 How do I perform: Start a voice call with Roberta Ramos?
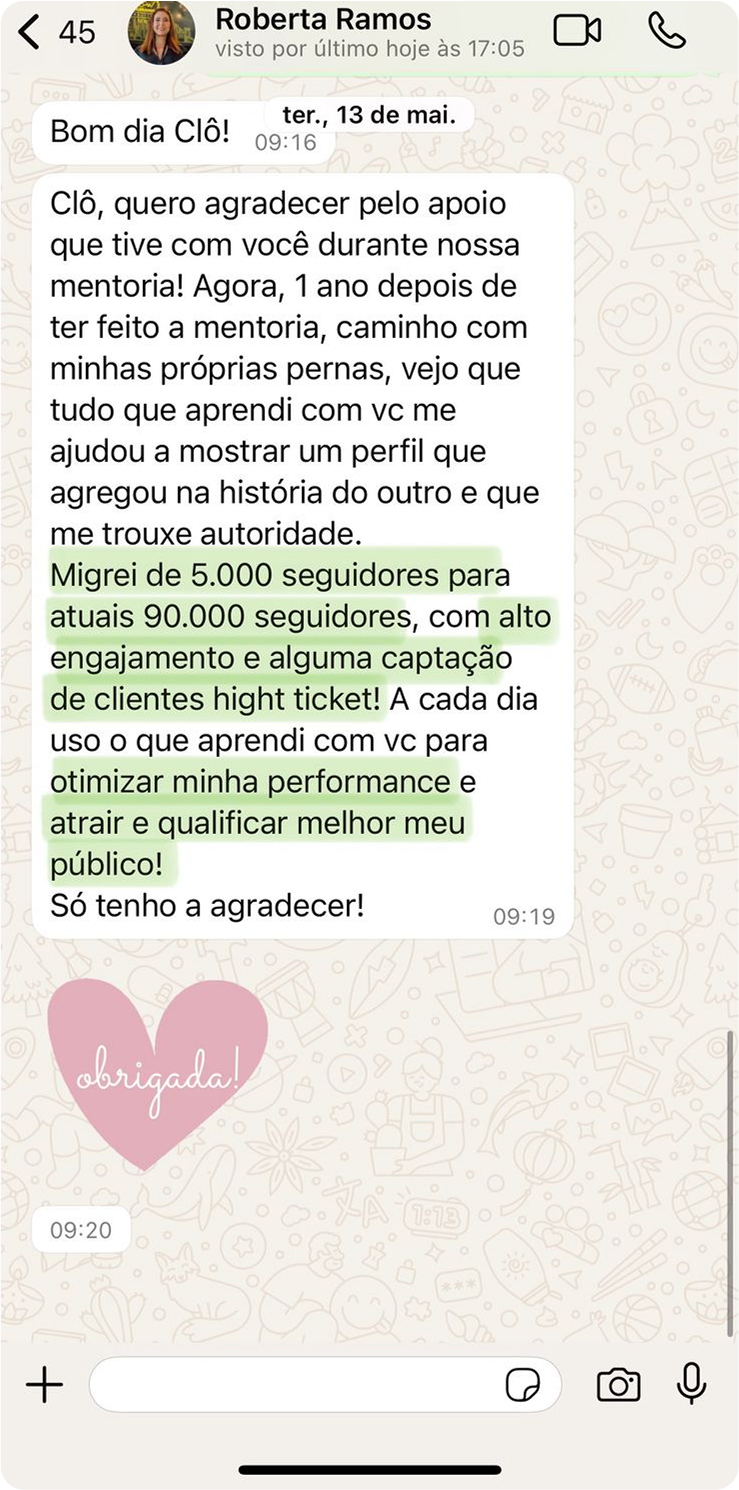pyautogui.click(x=666, y=31)
